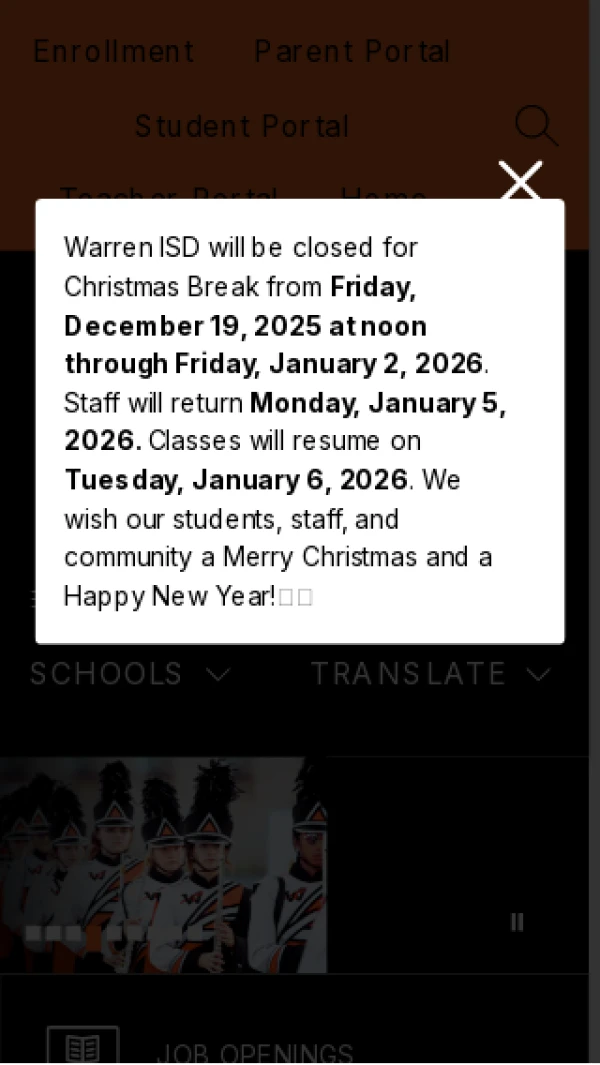The height and width of the screenshot is (1065, 600).
Task: Expand the Schools dropdown
Action: click(130, 674)
